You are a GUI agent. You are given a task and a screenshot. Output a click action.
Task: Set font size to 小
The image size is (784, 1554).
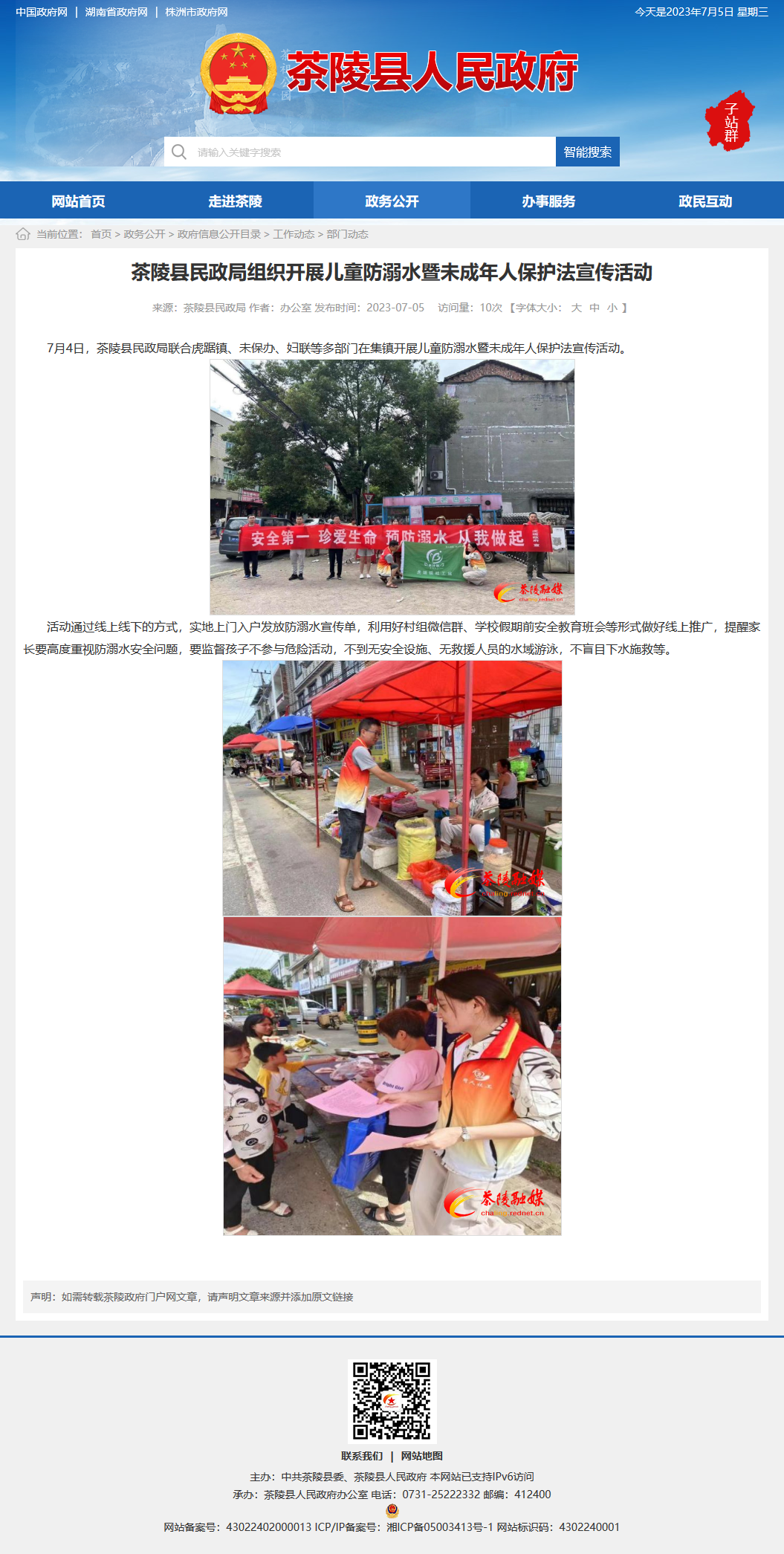[612, 308]
